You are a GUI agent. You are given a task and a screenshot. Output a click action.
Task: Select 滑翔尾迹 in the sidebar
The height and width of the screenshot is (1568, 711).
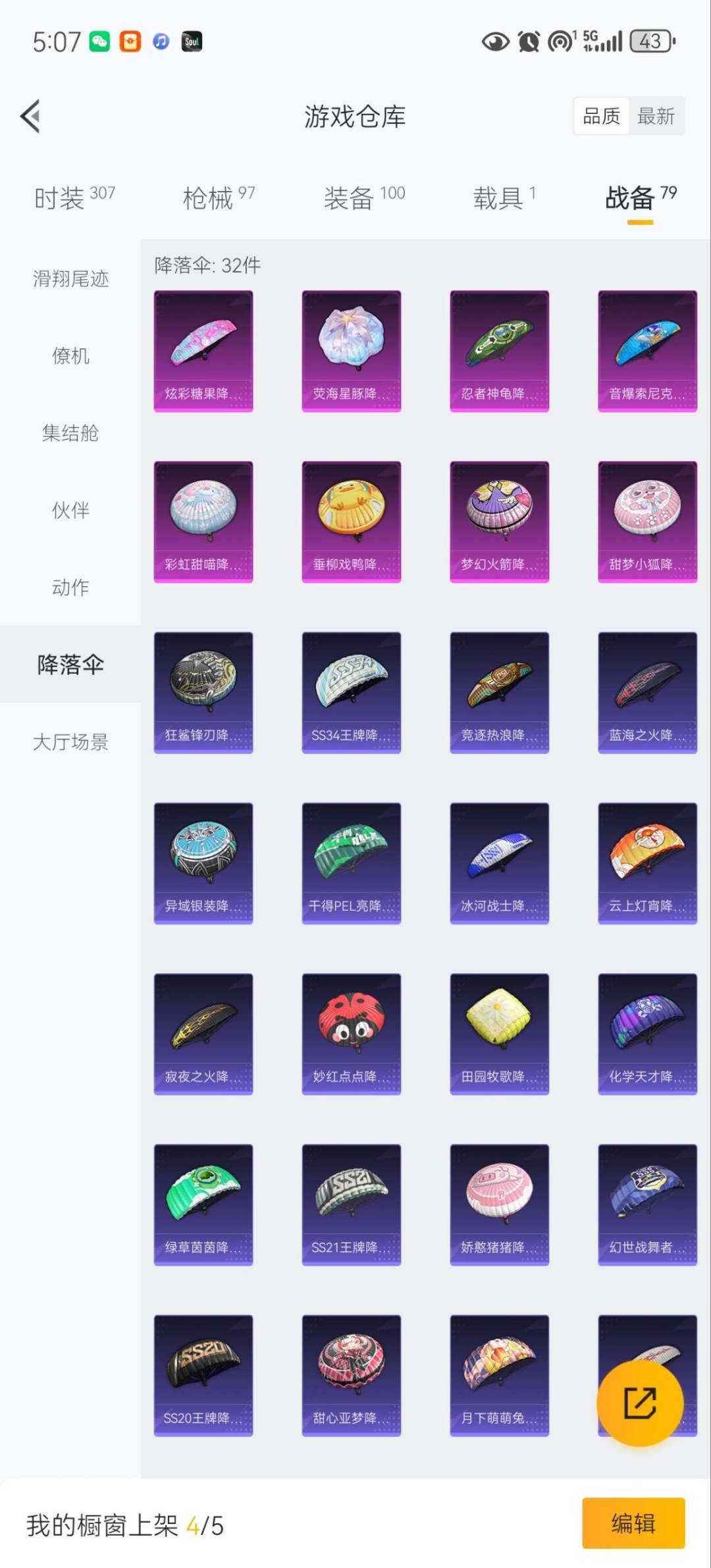(71, 279)
